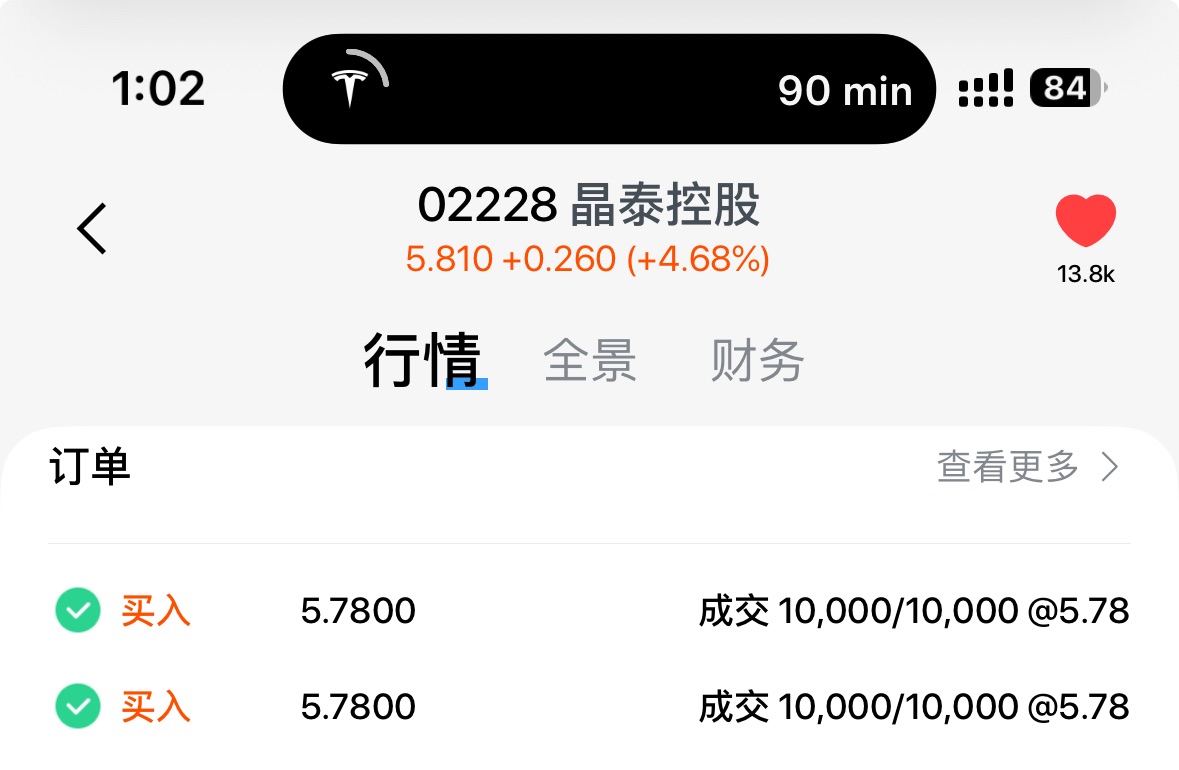Select the 行情 tab
Image resolution: width=1179 pixels, height=770 pixels.
coord(423,361)
